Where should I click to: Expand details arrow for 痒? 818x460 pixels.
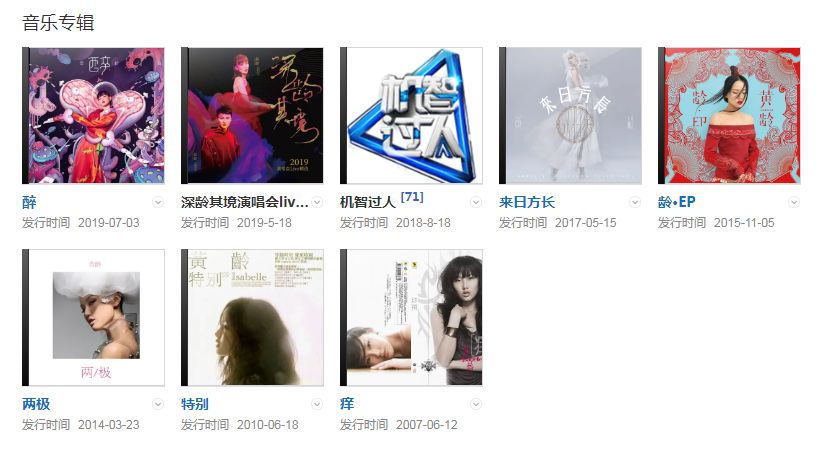[x=476, y=404]
